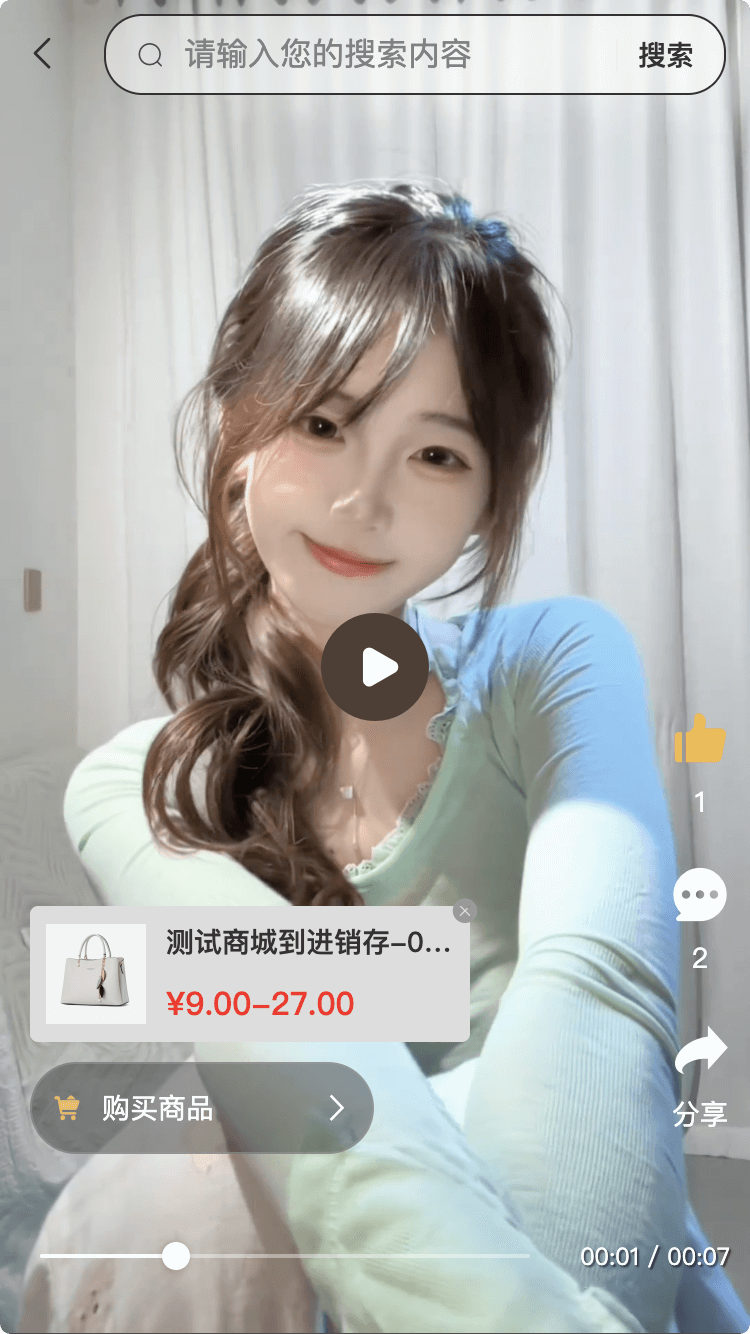Toggle video playback with the center control
Image resolution: width=750 pixels, height=1334 pixels.
[x=375, y=666]
